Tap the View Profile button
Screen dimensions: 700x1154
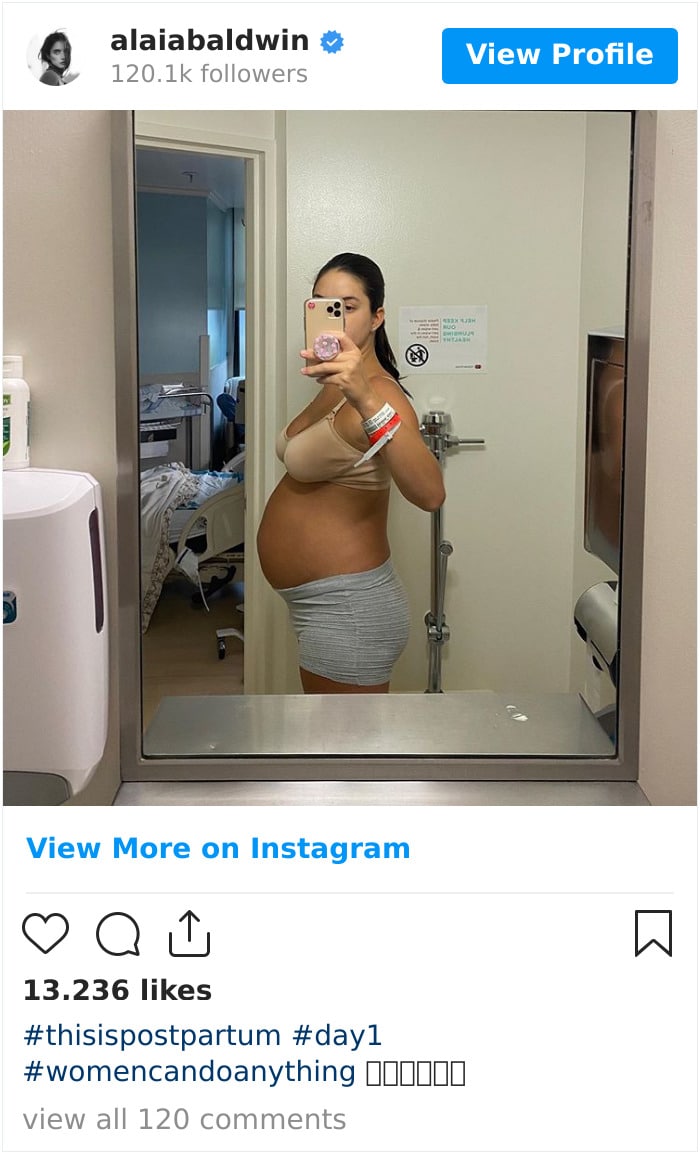[559, 55]
